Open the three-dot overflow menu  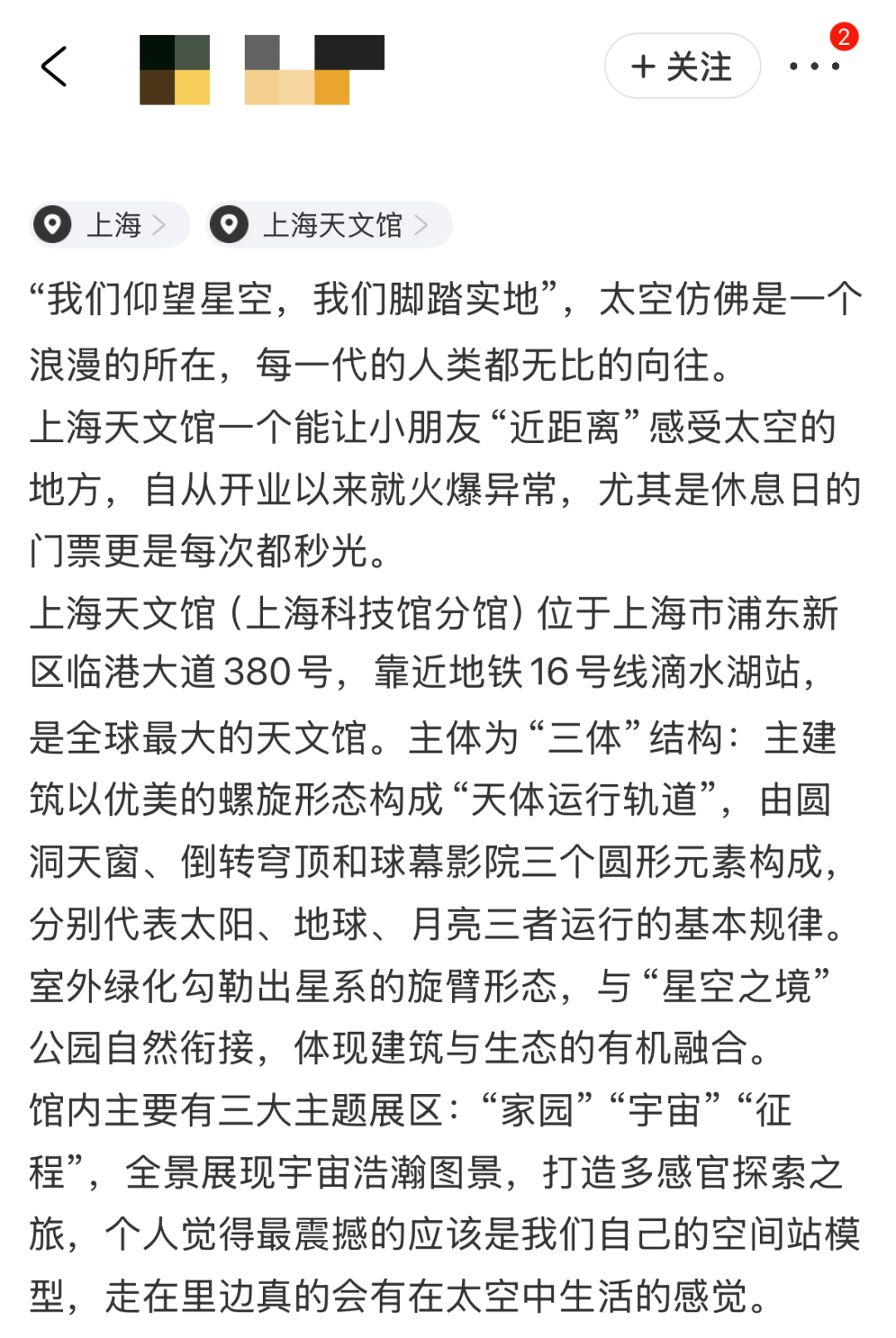[815, 66]
